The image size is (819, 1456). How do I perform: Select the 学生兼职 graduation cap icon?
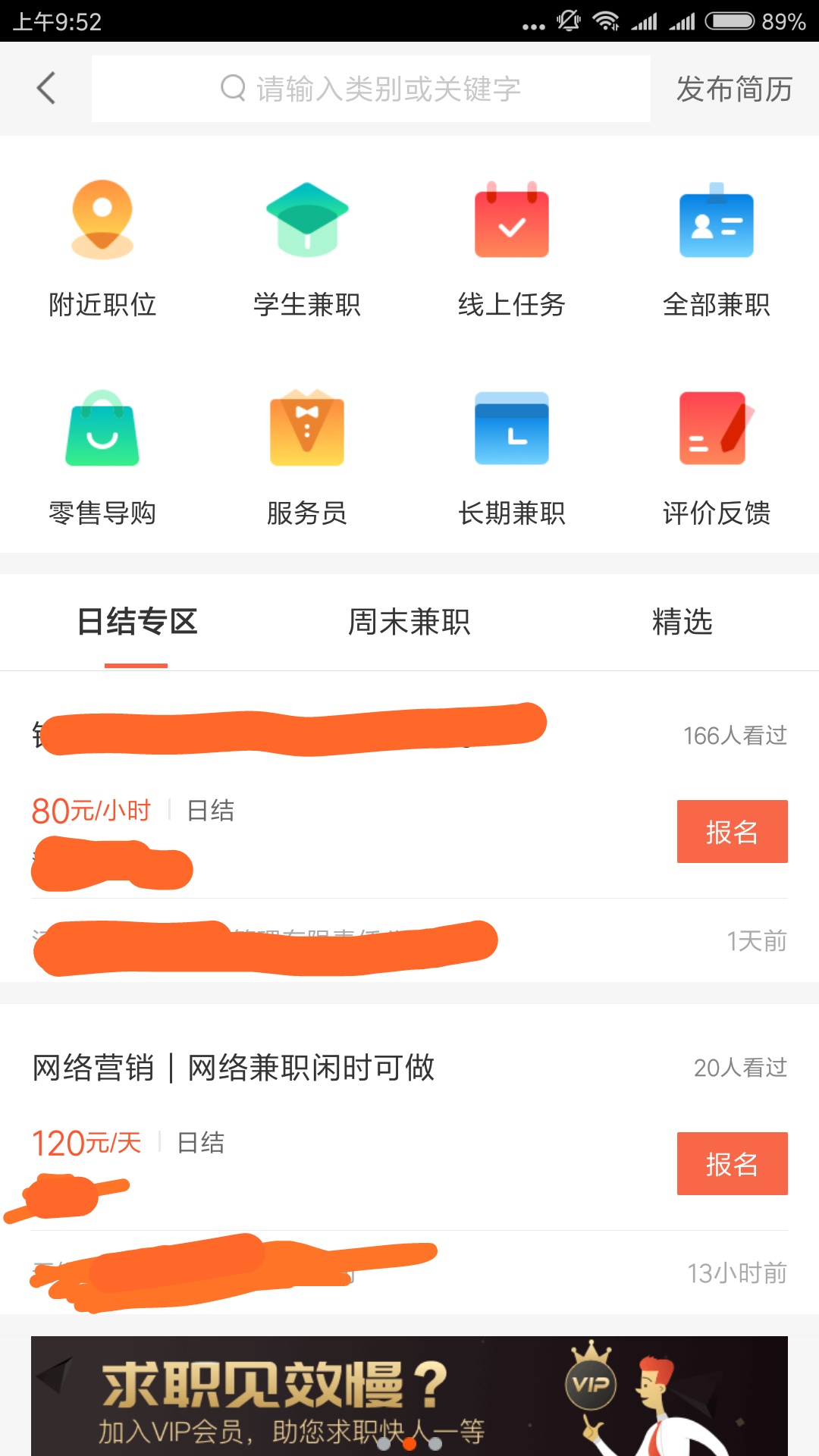[x=306, y=220]
